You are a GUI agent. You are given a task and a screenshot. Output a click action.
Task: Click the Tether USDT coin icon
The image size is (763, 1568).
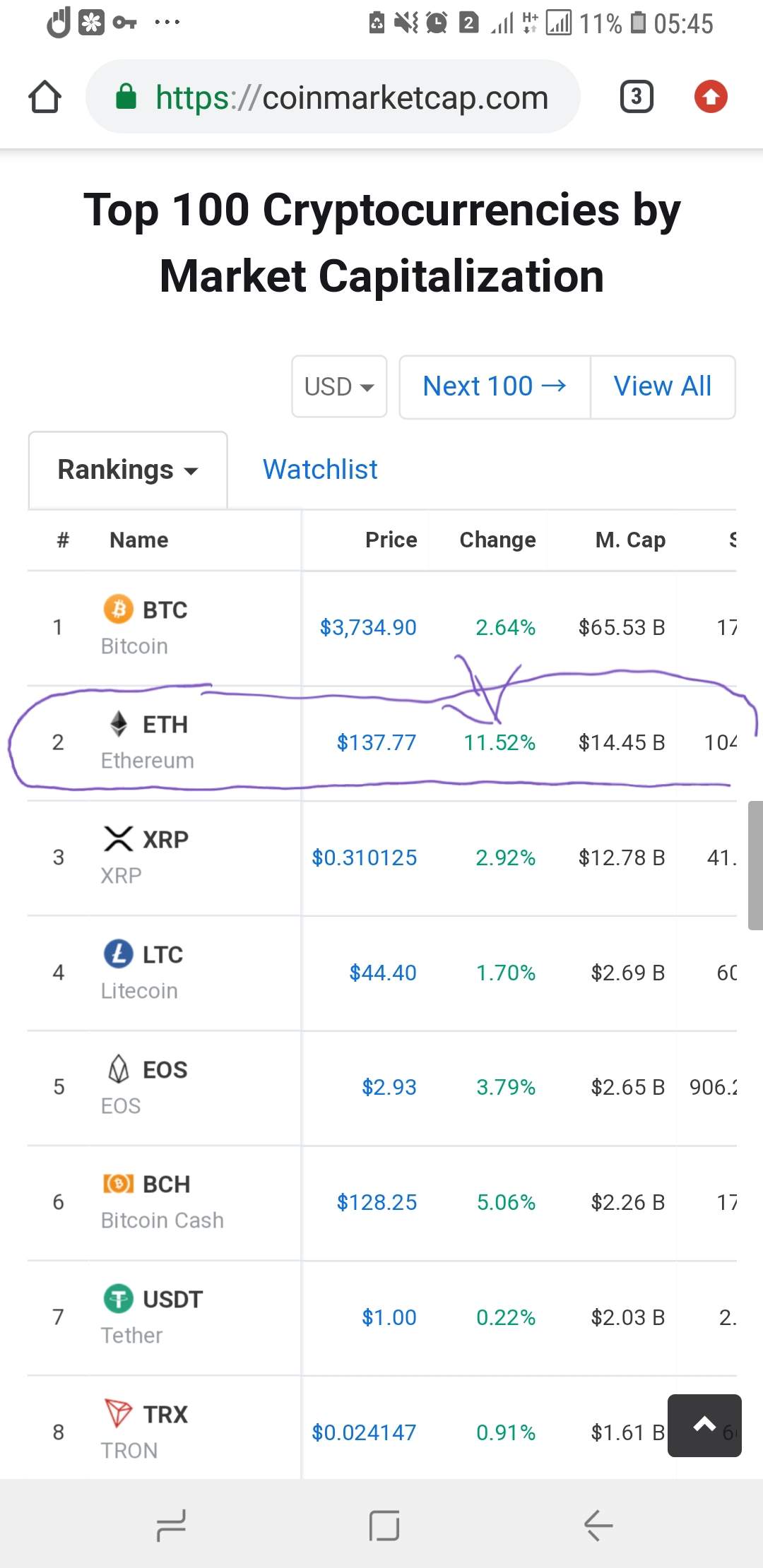pos(118,1298)
